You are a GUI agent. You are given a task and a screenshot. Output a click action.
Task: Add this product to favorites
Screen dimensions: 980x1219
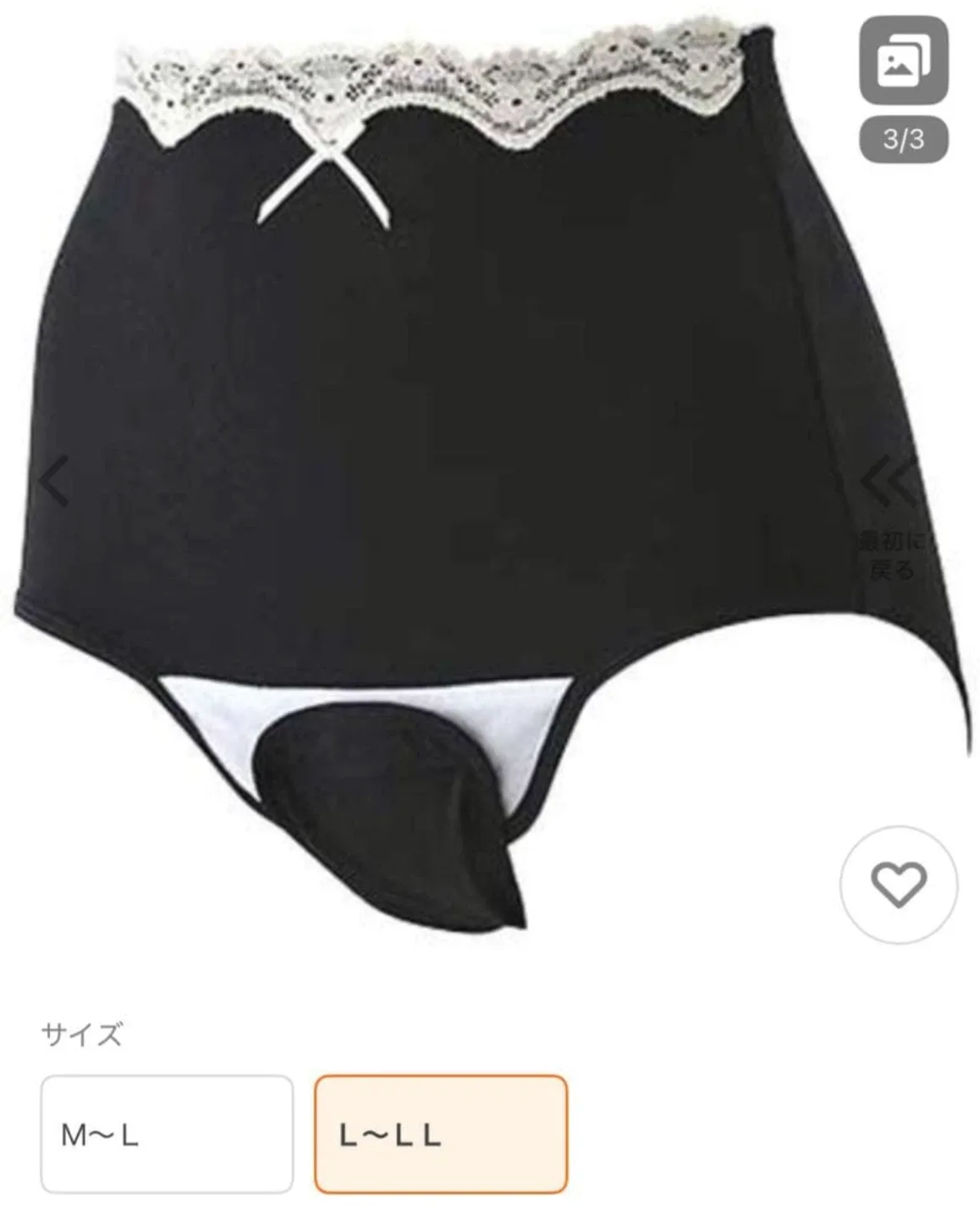(898, 885)
